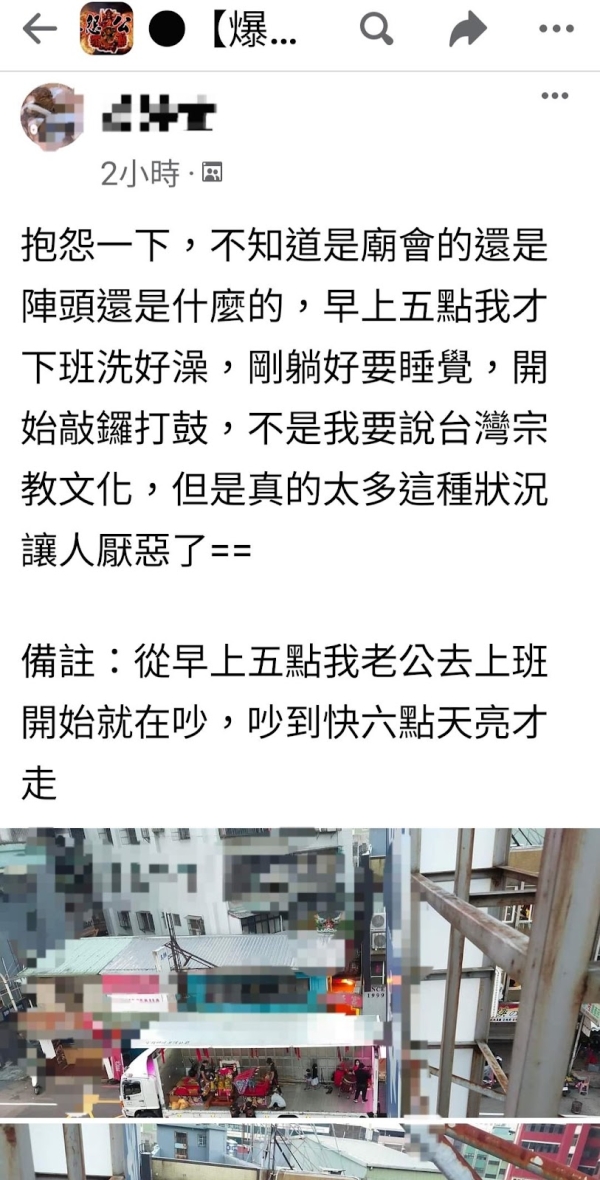
Task: Search within this group
Action: tap(376, 30)
